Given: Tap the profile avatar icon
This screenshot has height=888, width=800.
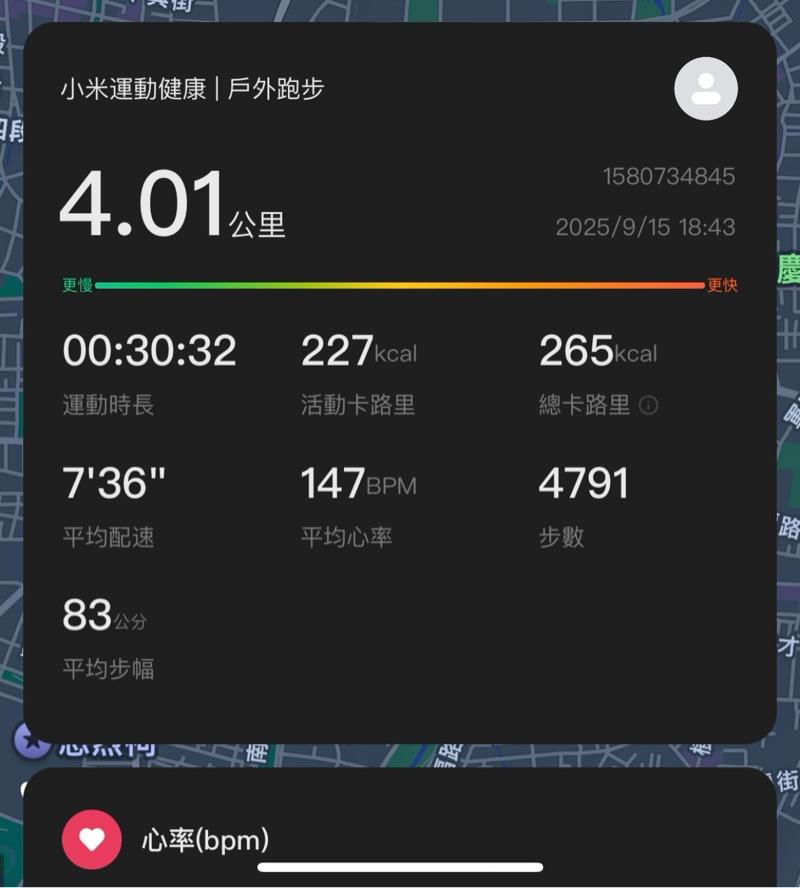Looking at the screenshot, I should [x=706, y=89].
